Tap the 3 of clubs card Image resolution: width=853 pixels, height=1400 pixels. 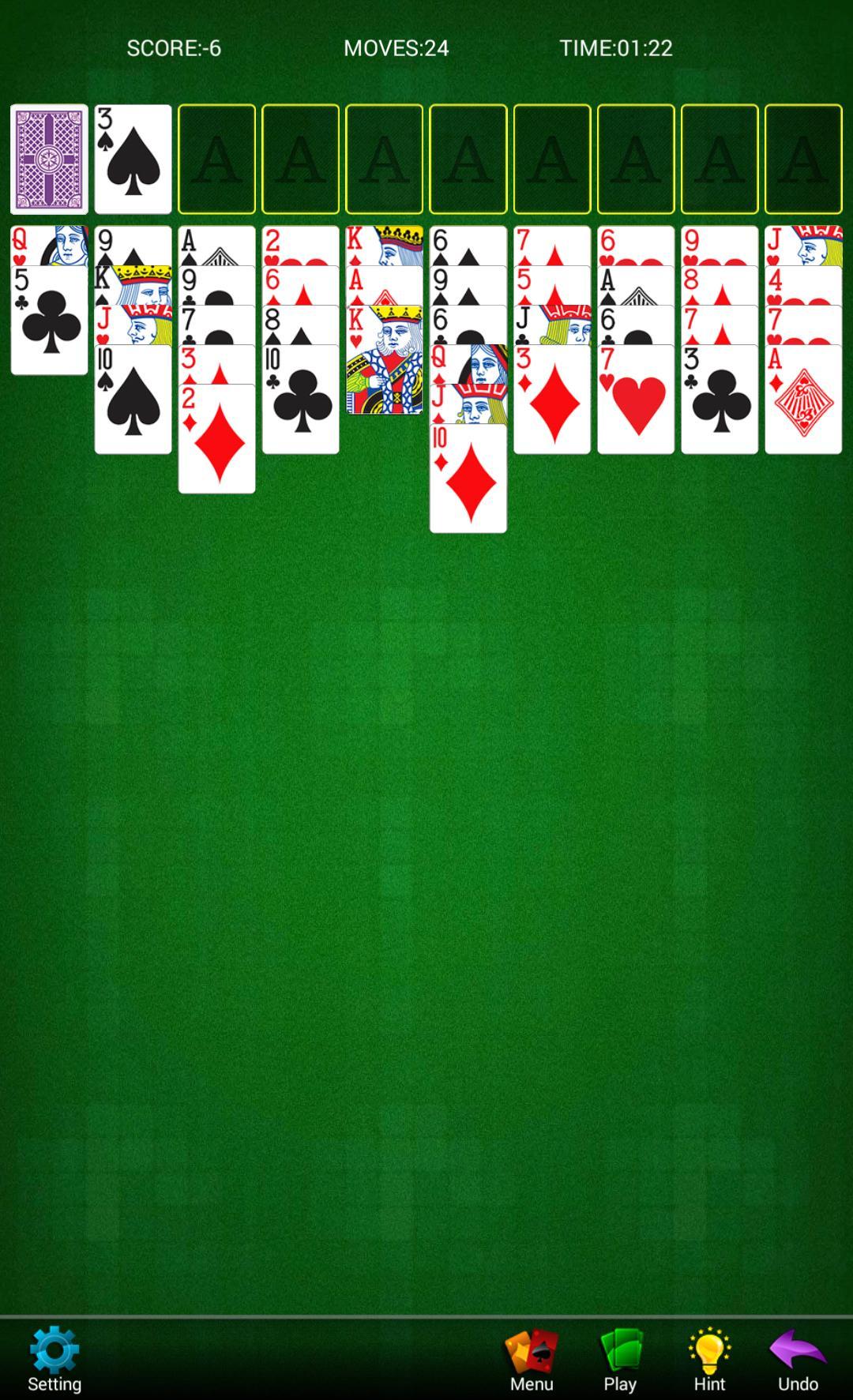click(x=720, y=400)
